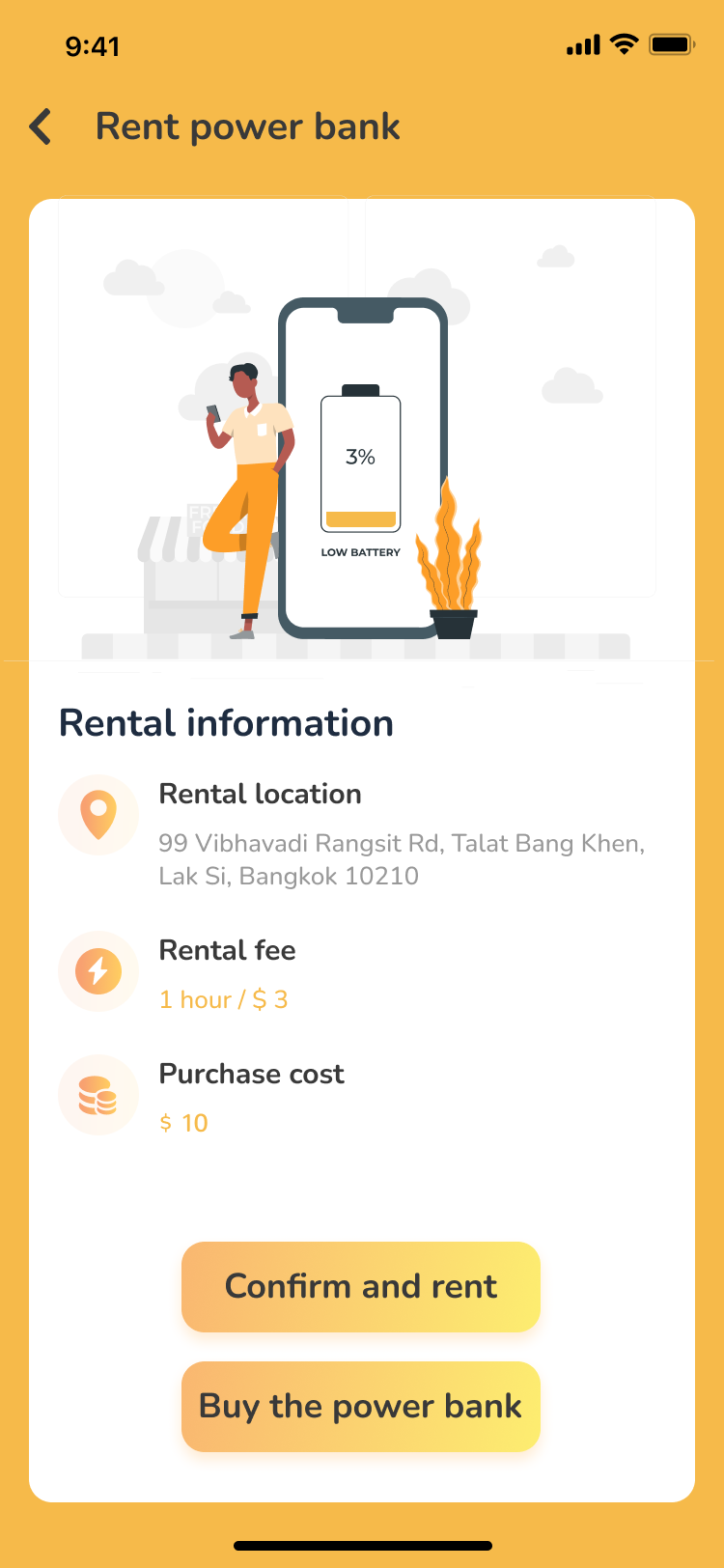Tap Confirm and rent button

pyautogui.click(x=360, y=1286)
